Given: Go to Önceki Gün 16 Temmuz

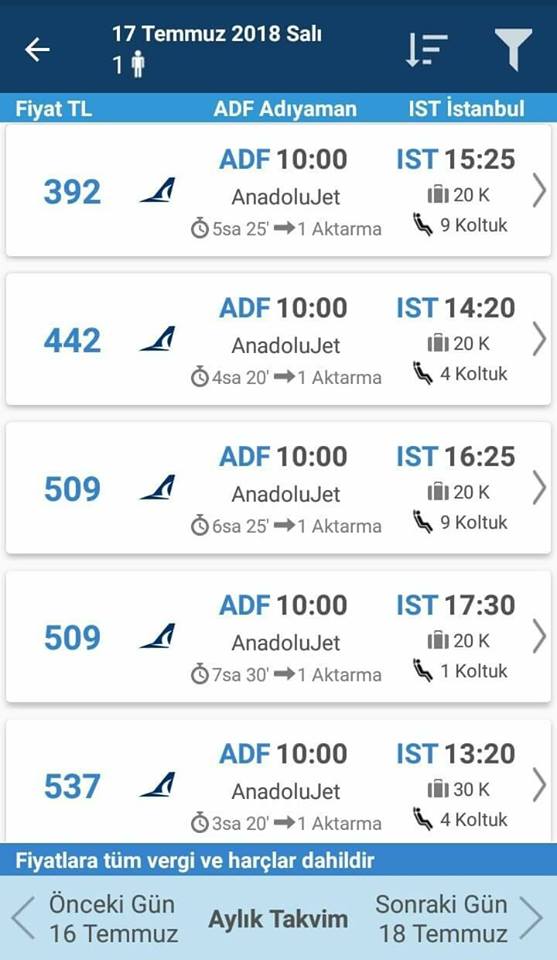Looking at the screenshot, I should click(96, 918).
